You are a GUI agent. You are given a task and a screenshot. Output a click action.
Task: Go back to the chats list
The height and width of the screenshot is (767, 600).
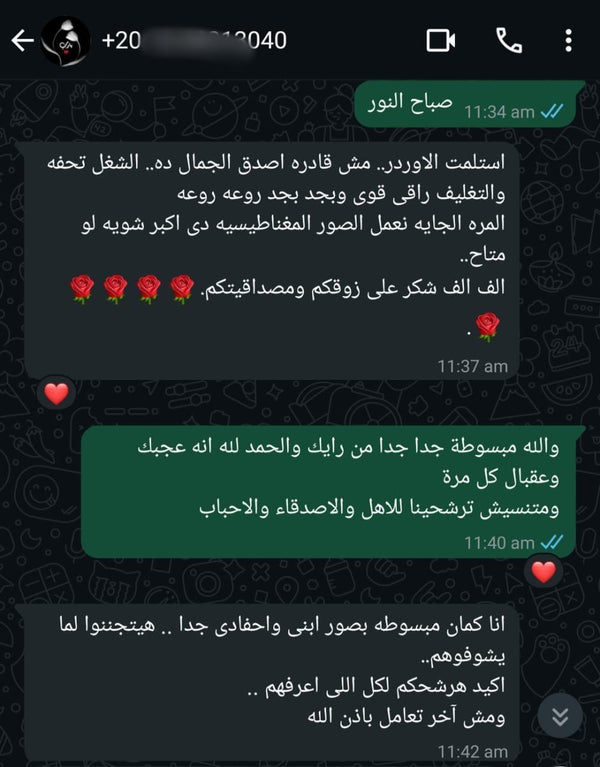click(21, 41)
